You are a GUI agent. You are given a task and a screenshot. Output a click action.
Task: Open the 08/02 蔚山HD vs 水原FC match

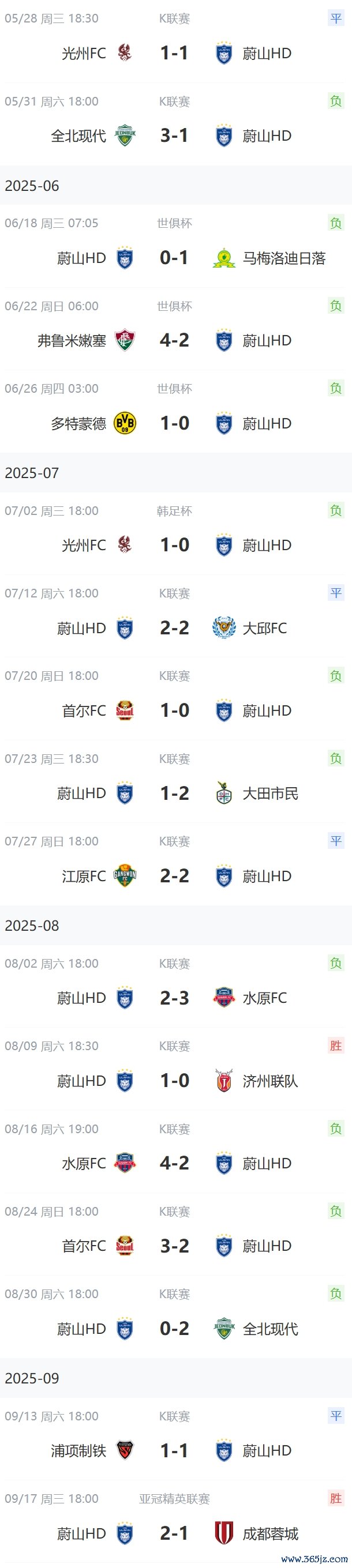[175, 997]
